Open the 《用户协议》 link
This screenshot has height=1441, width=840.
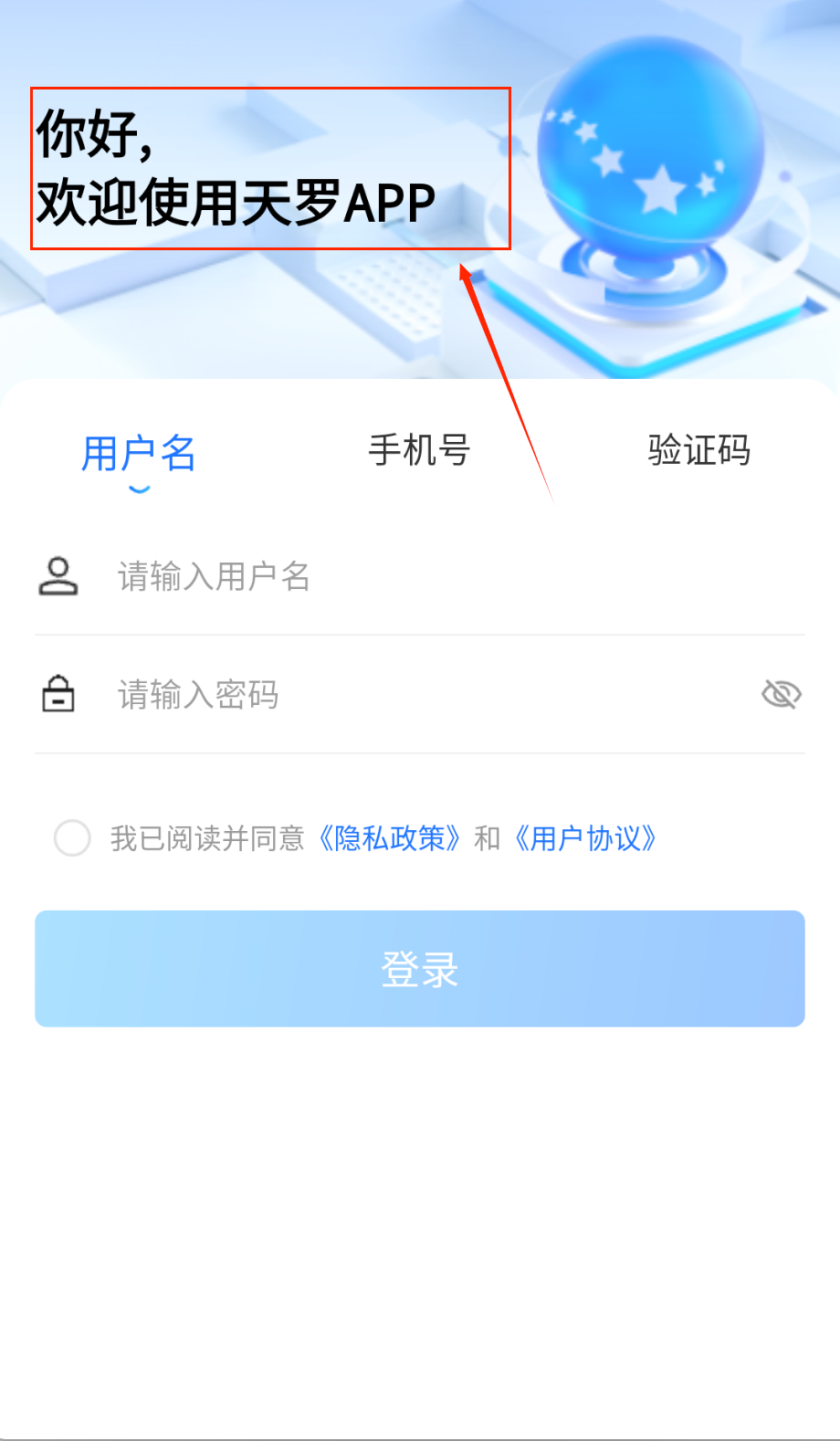coord(585,838)
